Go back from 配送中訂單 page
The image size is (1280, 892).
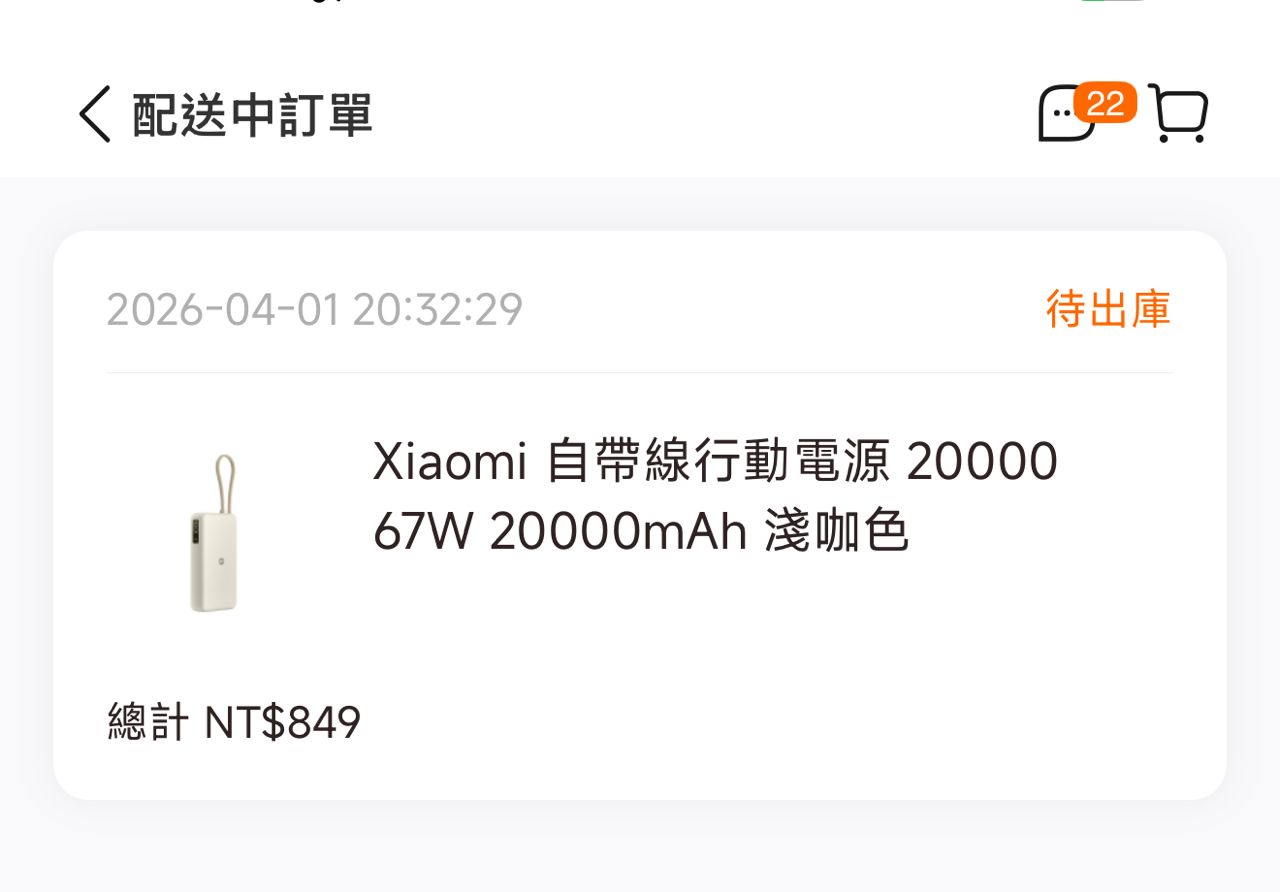click(95, 115)
